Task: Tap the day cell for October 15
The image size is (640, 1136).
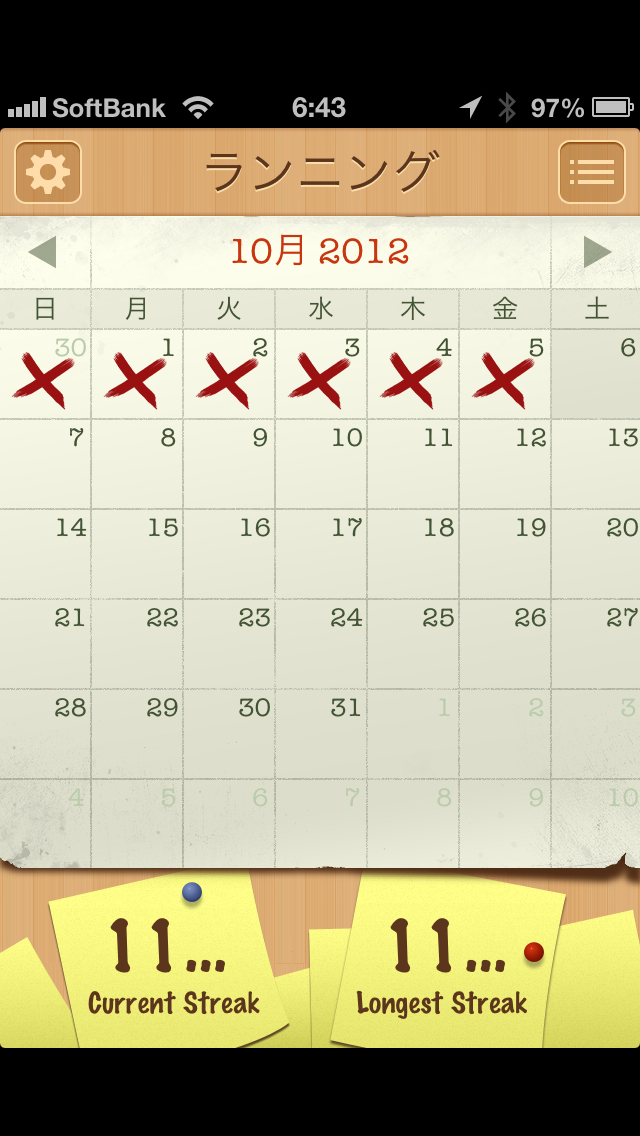Action: 137,555
